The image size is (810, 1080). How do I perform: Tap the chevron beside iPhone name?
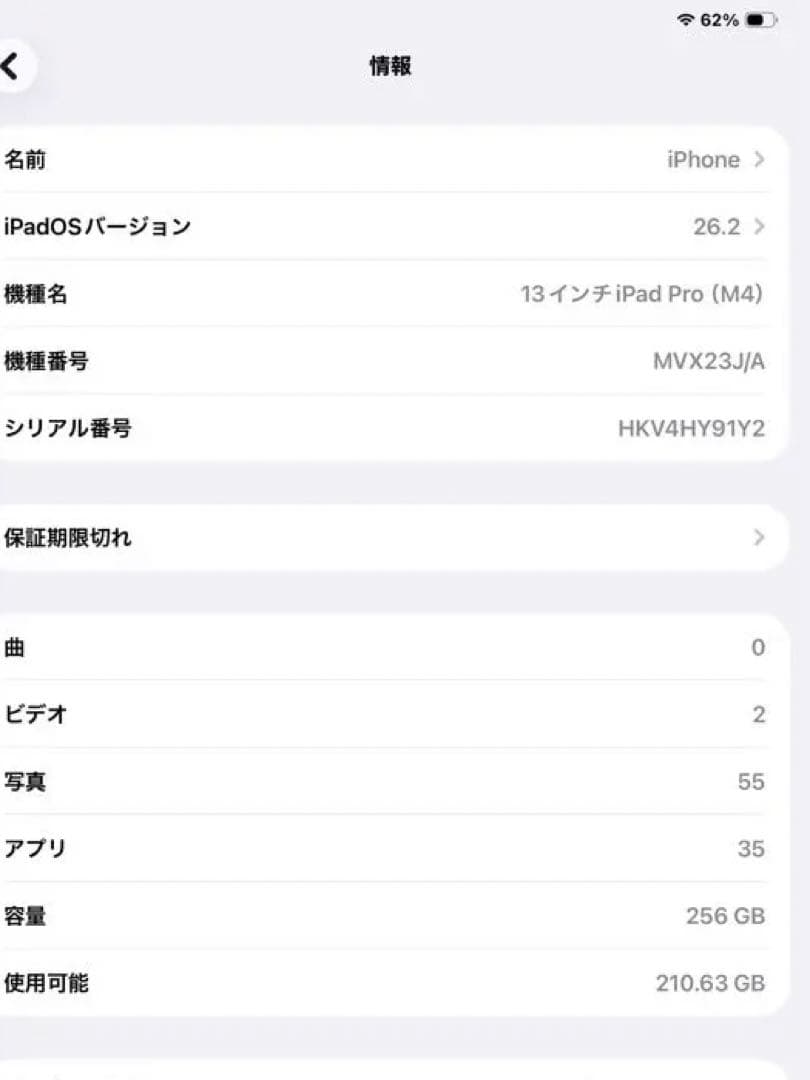(x=757, y=159)
